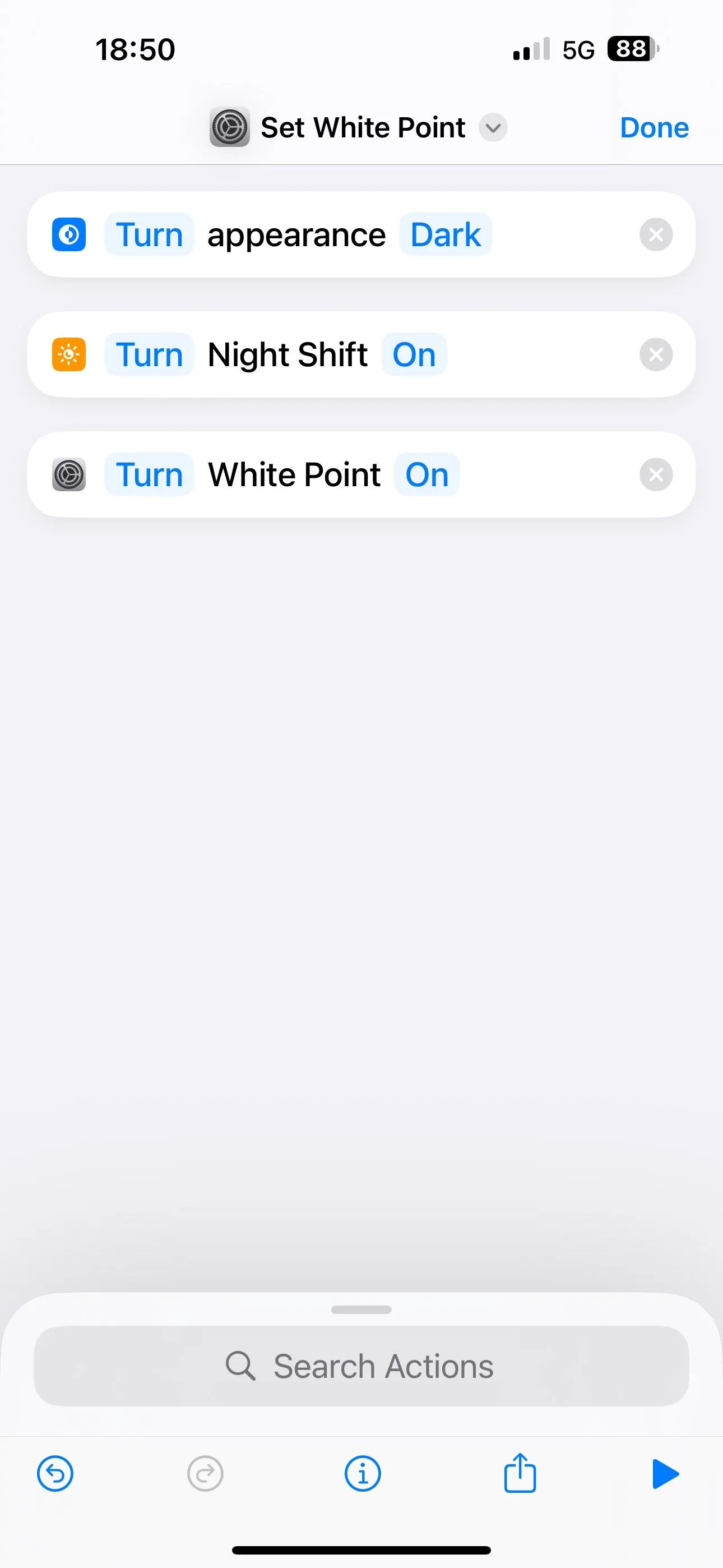Delete the Night Shift action

655,355
